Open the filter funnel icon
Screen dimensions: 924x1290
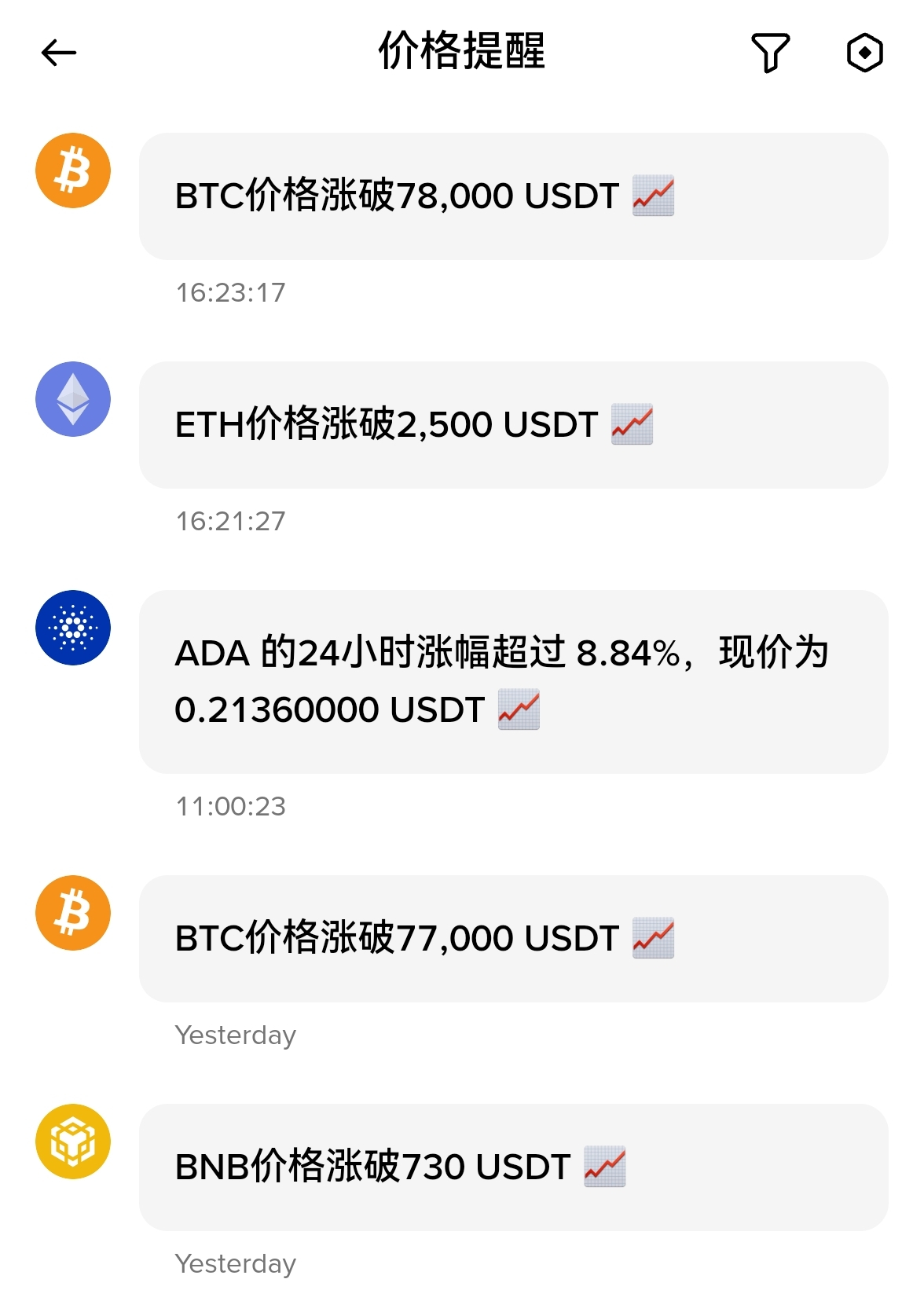(x=770, y=53)
